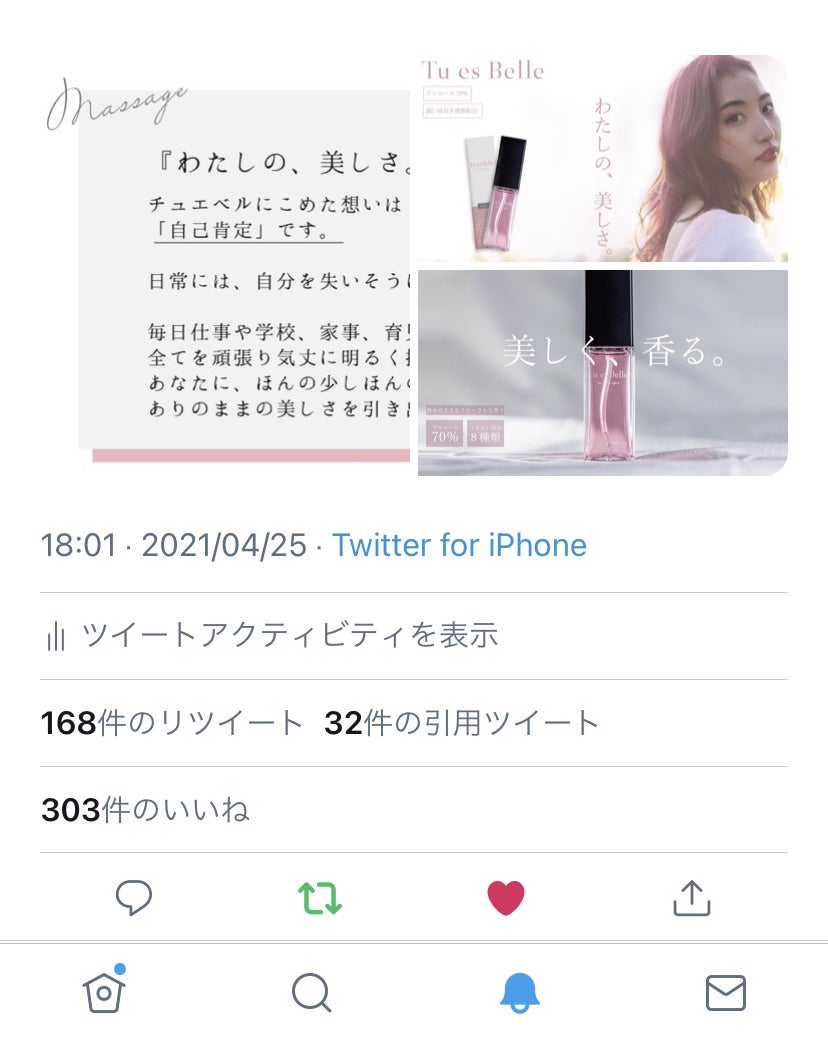Switch to the Messages envelope tab
This screenshot has height=1042, width=828.
tap(725, 993)
